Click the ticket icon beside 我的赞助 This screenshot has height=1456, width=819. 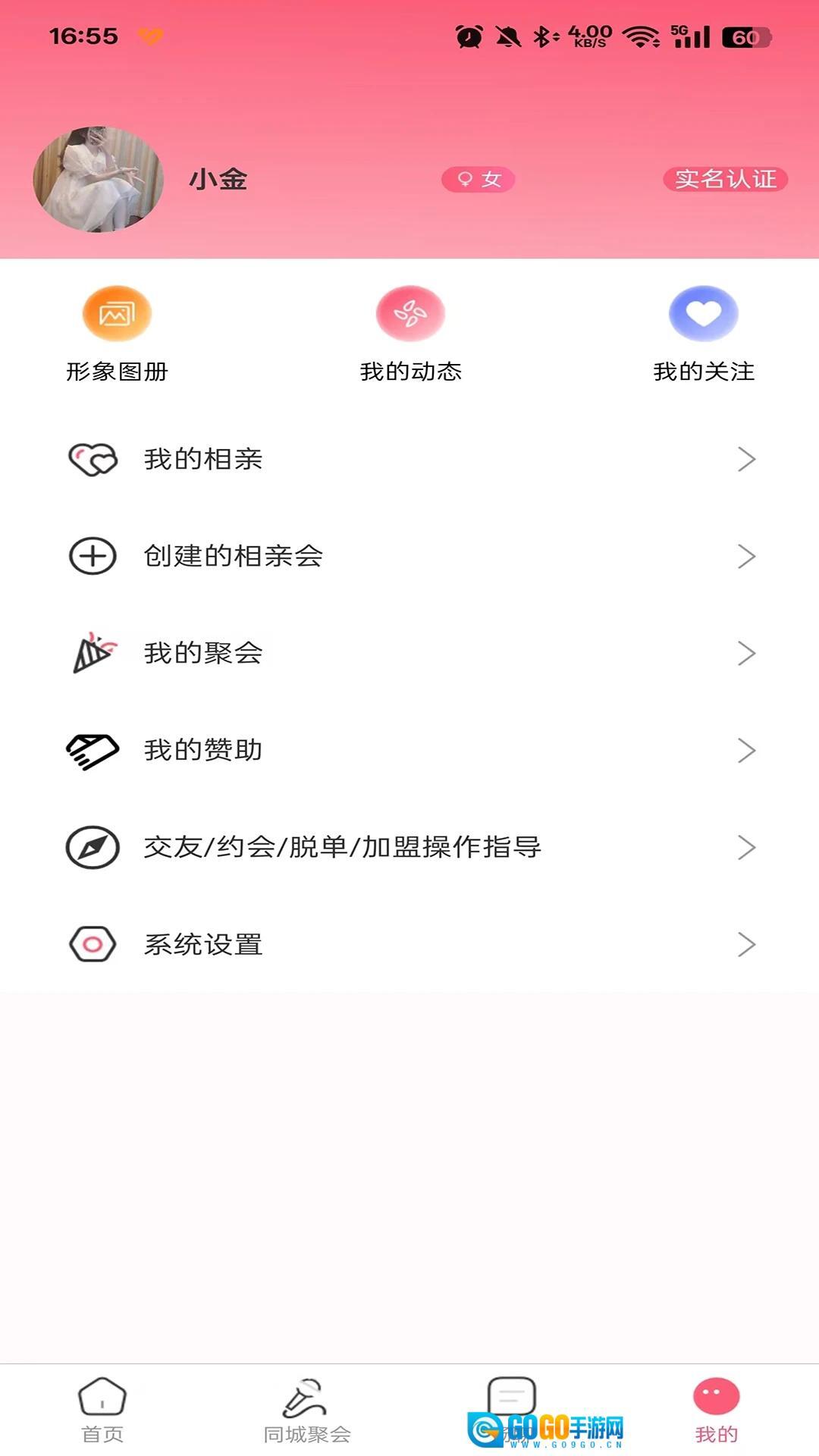[93, 750]
